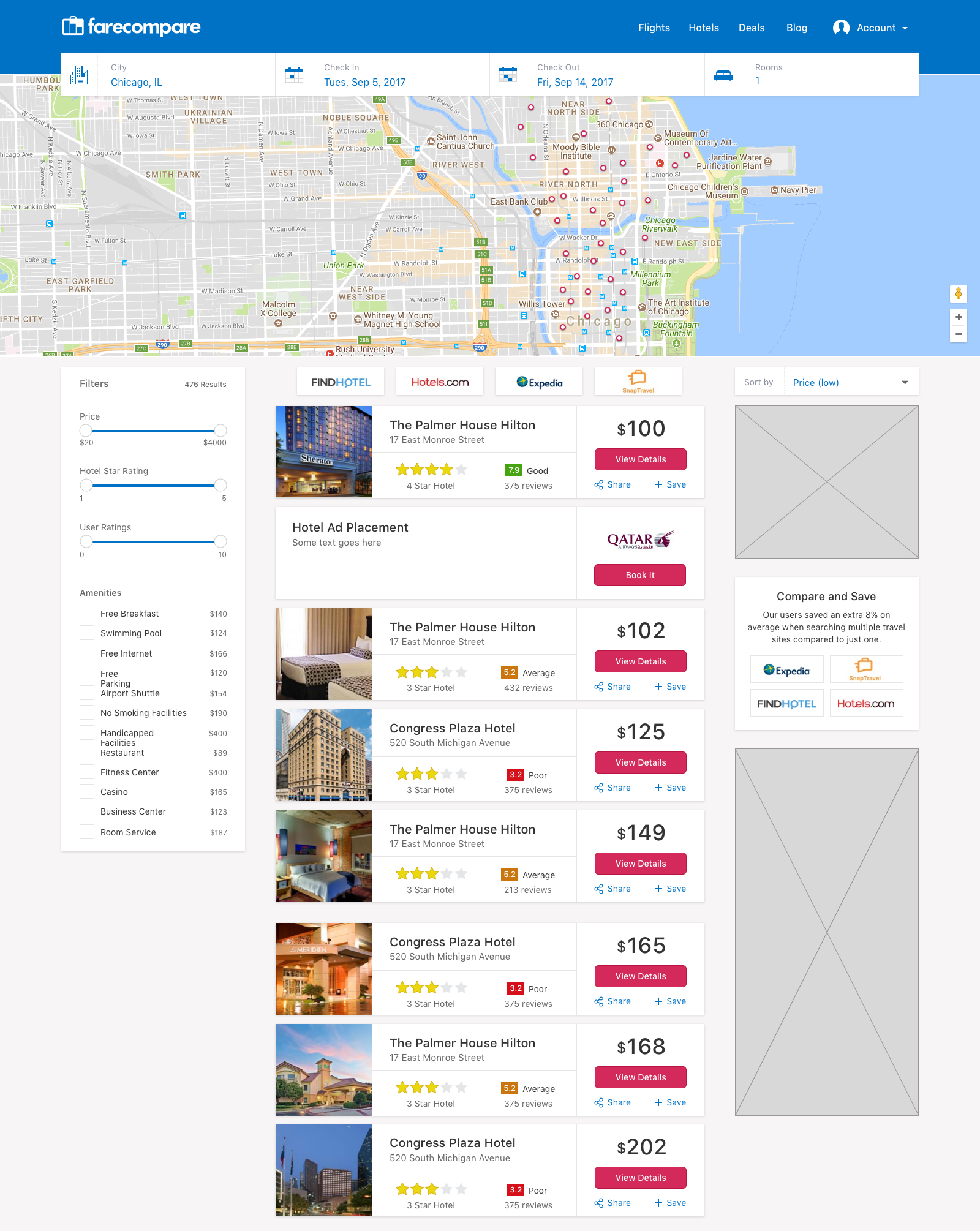Open the $202 Congress Plaza Hotel photo
Screen dimensions: 980x1231
pyautogui.click(x=324, y=1170)
